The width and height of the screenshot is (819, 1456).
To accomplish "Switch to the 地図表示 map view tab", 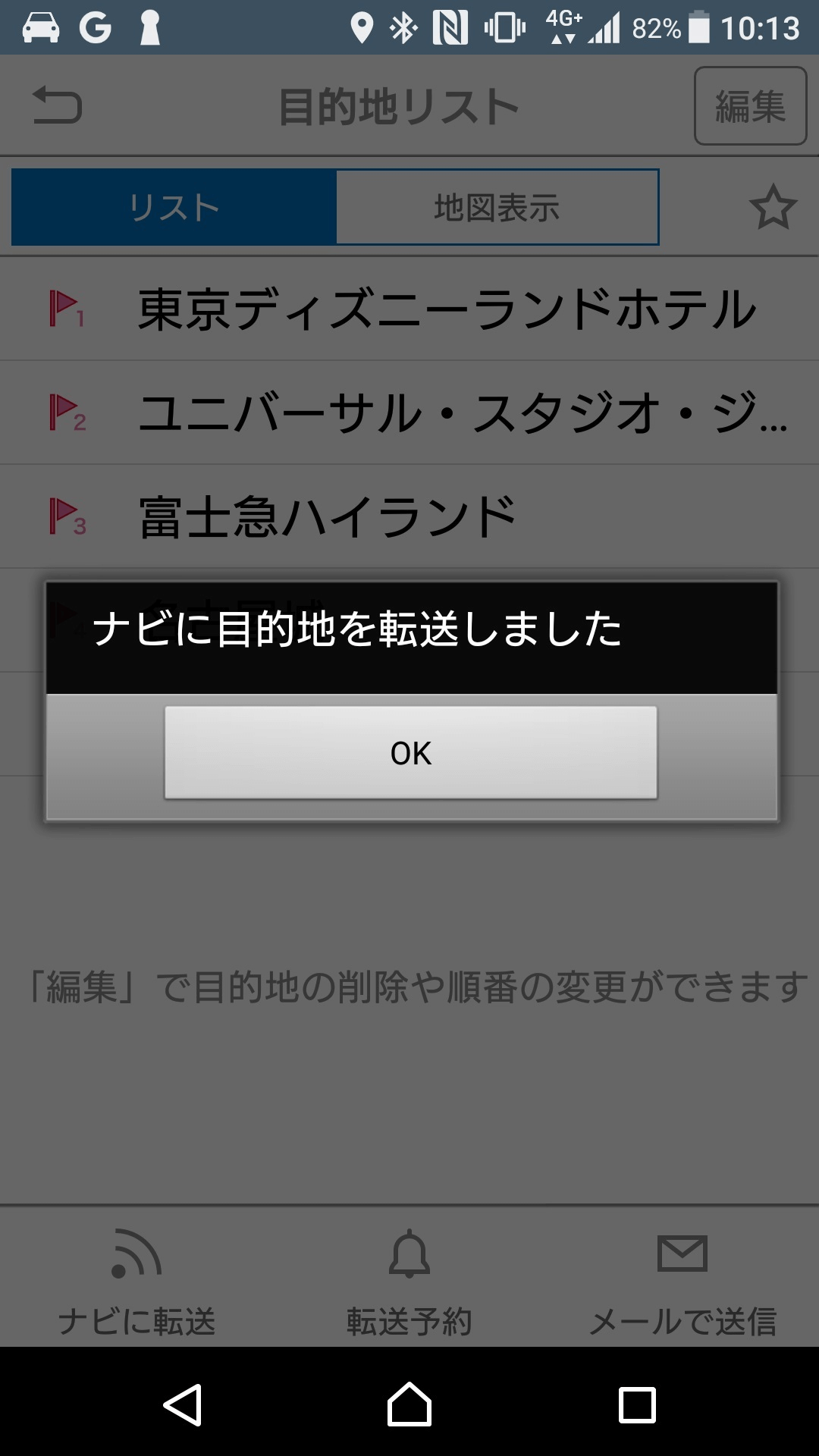I will 497,207.
